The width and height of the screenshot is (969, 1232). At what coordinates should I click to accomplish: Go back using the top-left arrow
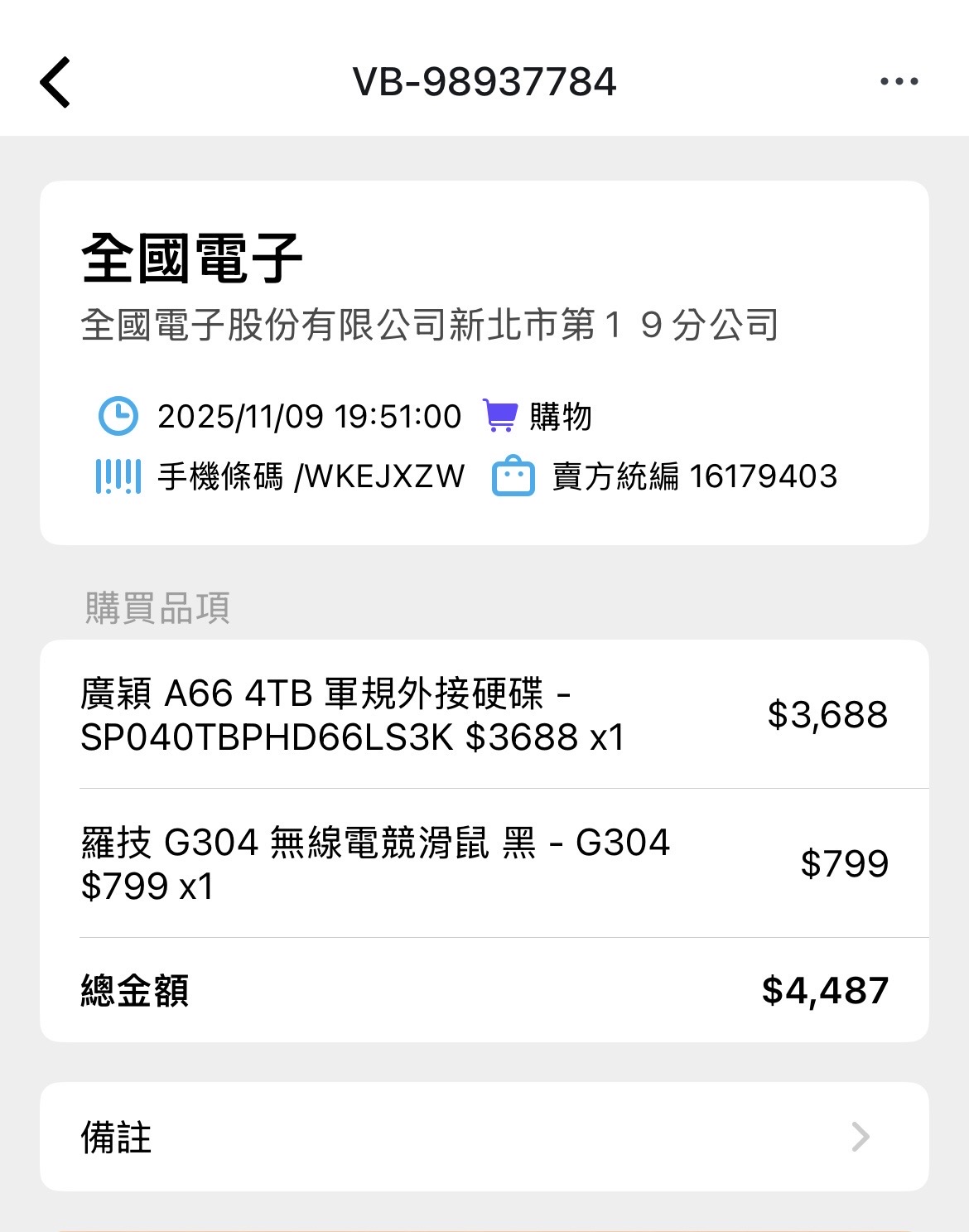(x=55, y=82)
